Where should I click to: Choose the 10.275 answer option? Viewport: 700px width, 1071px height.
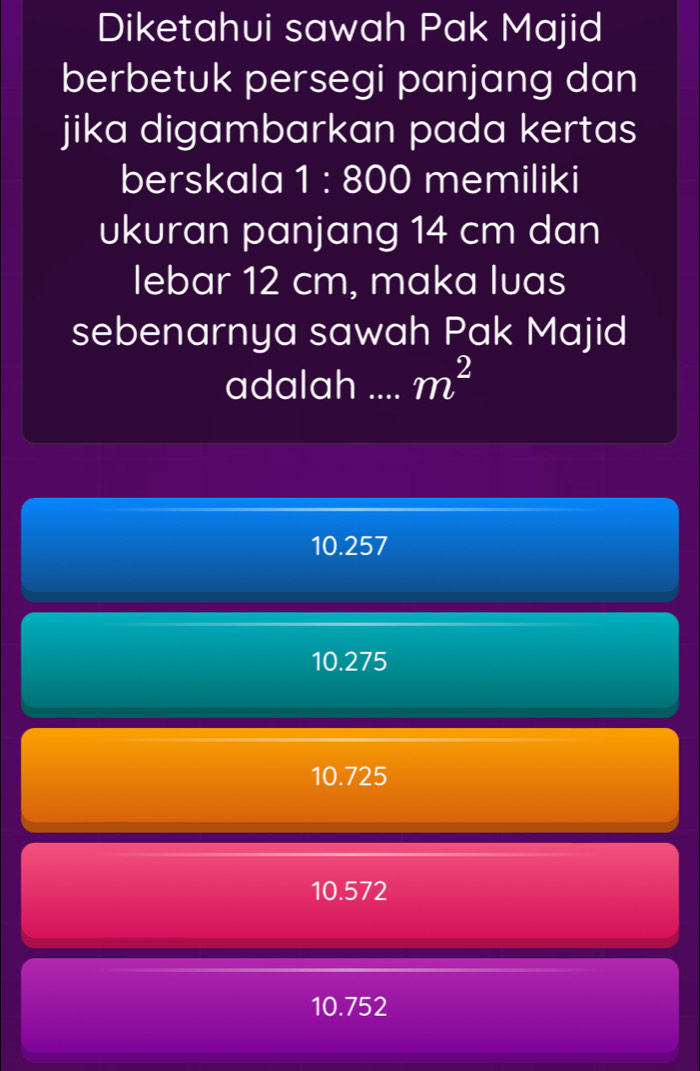click(349, 661)
